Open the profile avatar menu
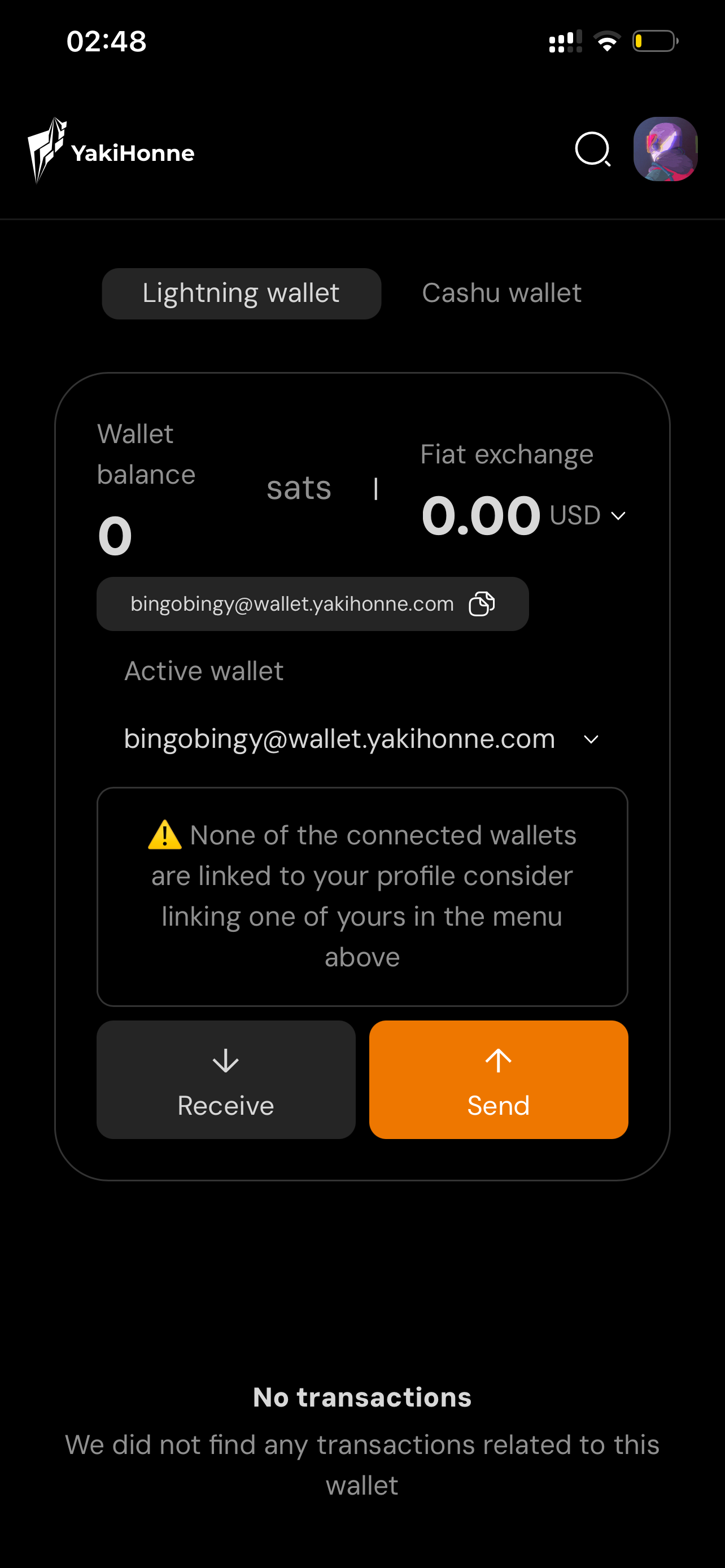 click(665, 149)
